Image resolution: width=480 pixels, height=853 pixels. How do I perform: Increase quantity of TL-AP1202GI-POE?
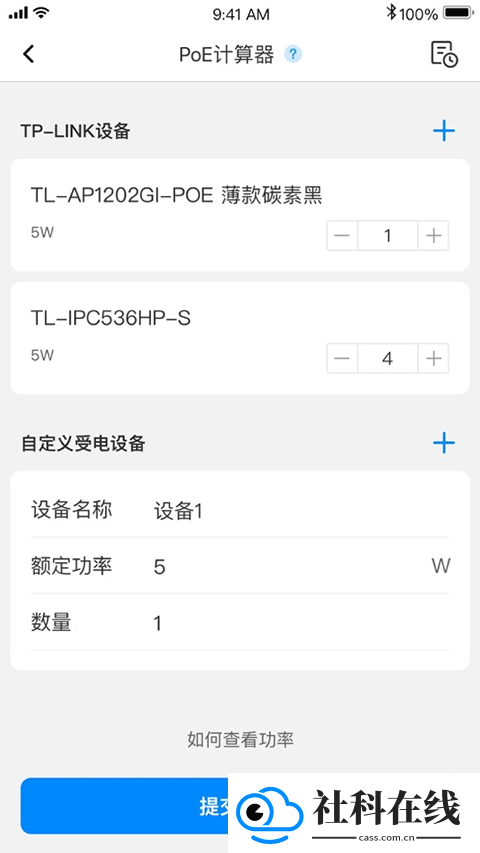[x=433, y=236]
